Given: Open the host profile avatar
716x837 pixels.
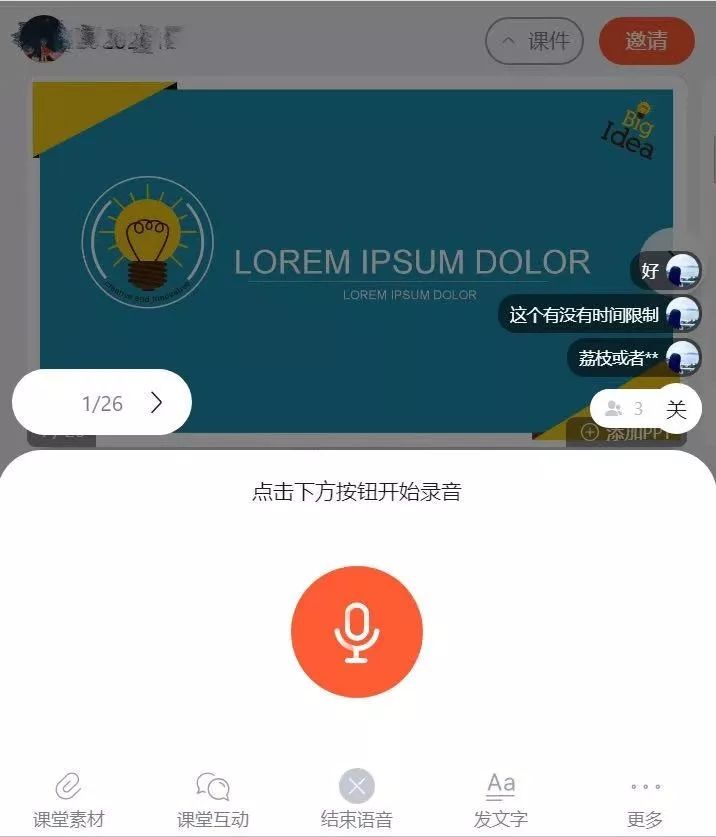Looking at the screenshot, I should (x=42, y=40).
